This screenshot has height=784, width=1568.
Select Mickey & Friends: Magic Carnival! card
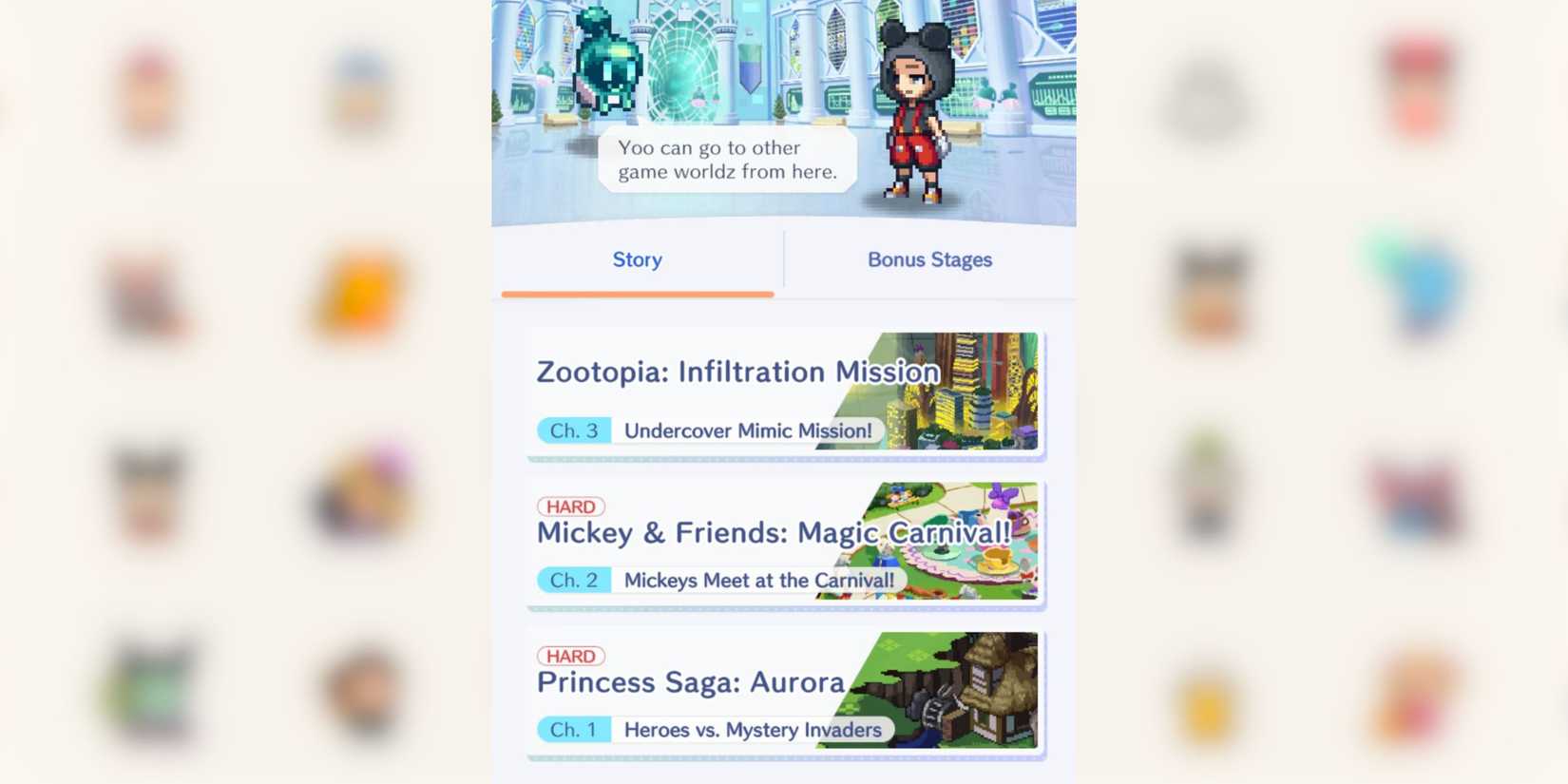(785, 543)
